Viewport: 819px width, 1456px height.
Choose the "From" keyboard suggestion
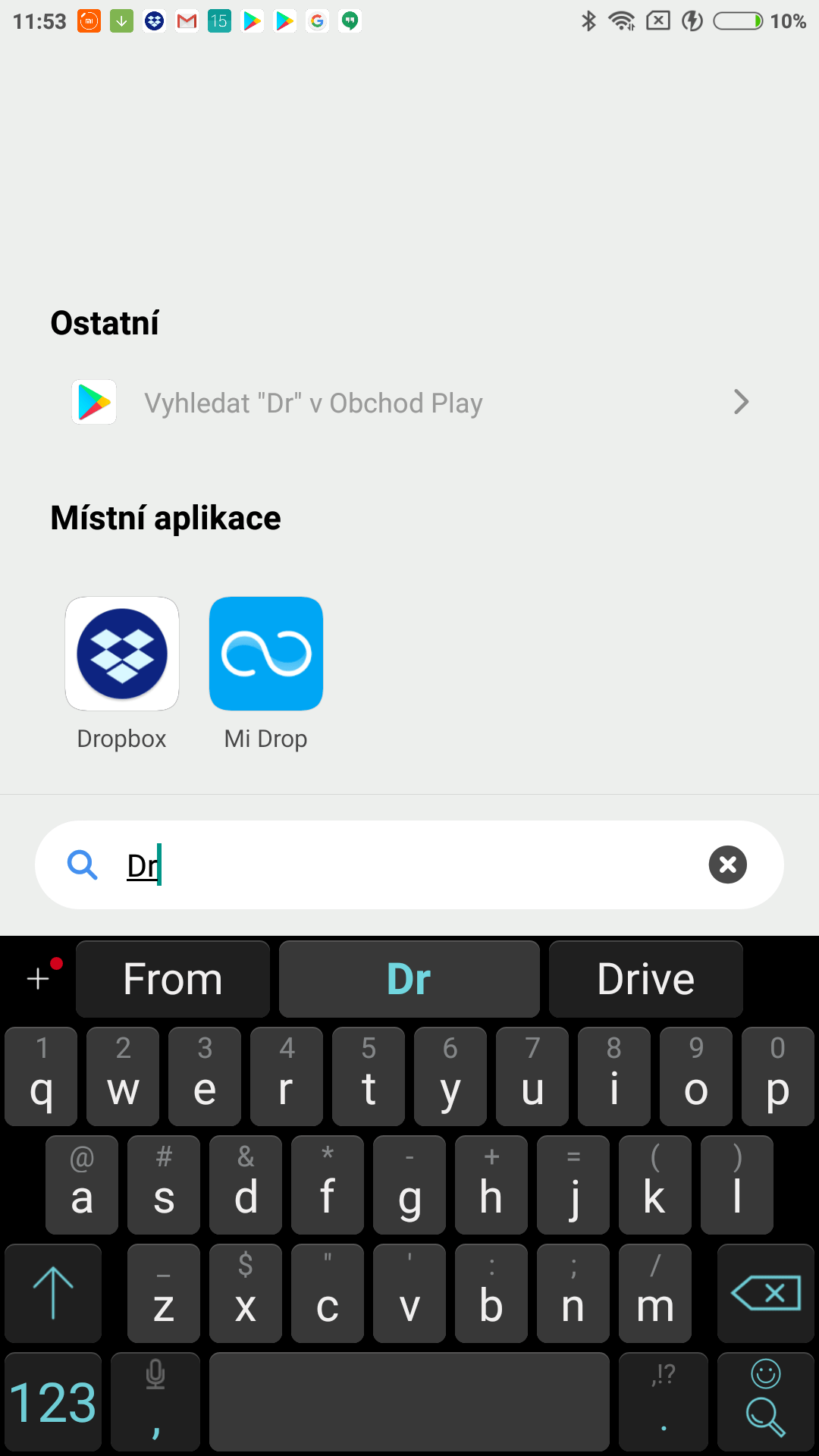point(173,979)
